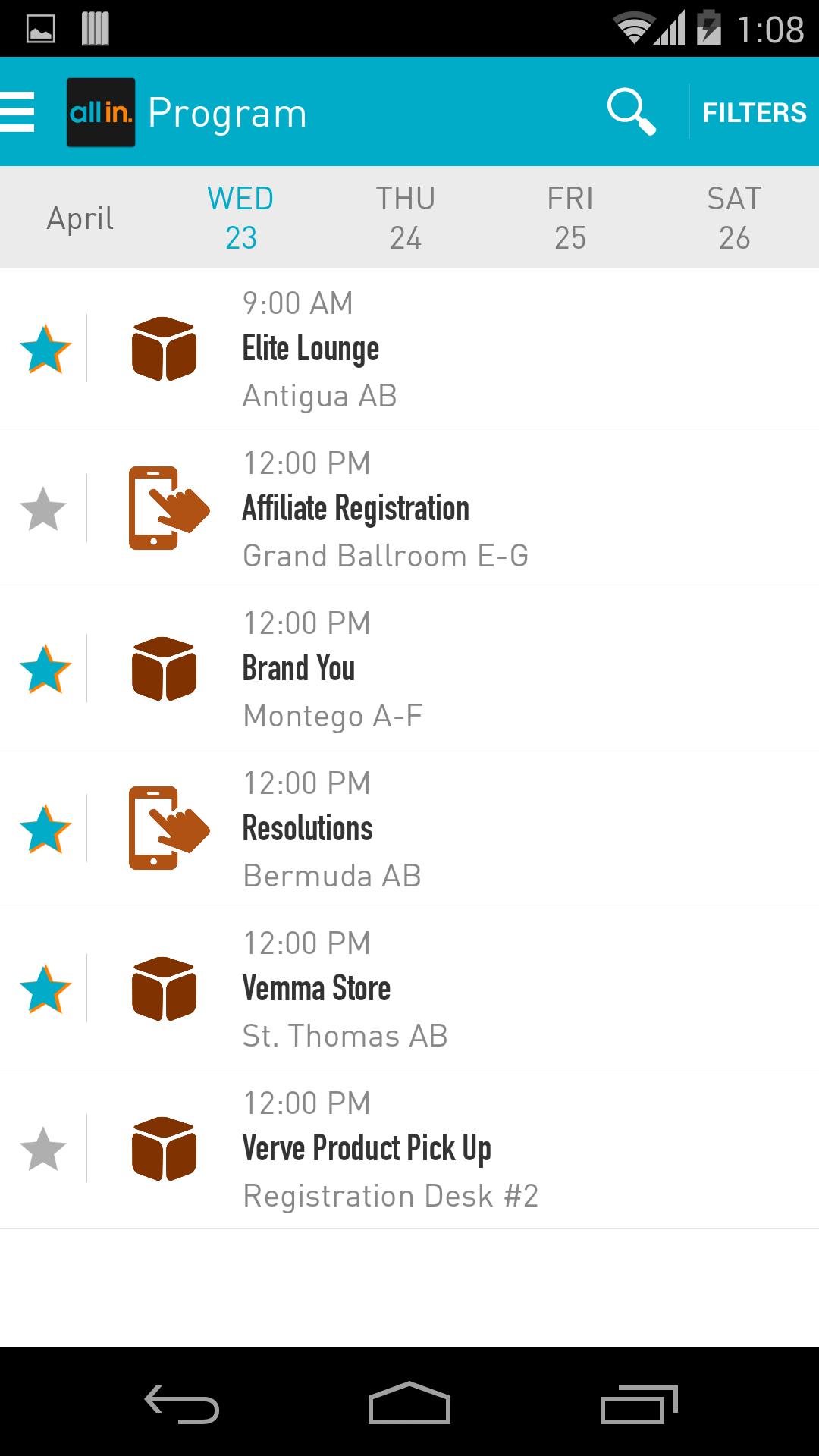Screen dimensions: 819x1456
Task: Select the SAT 26 date tab
Action: point(734,218)
